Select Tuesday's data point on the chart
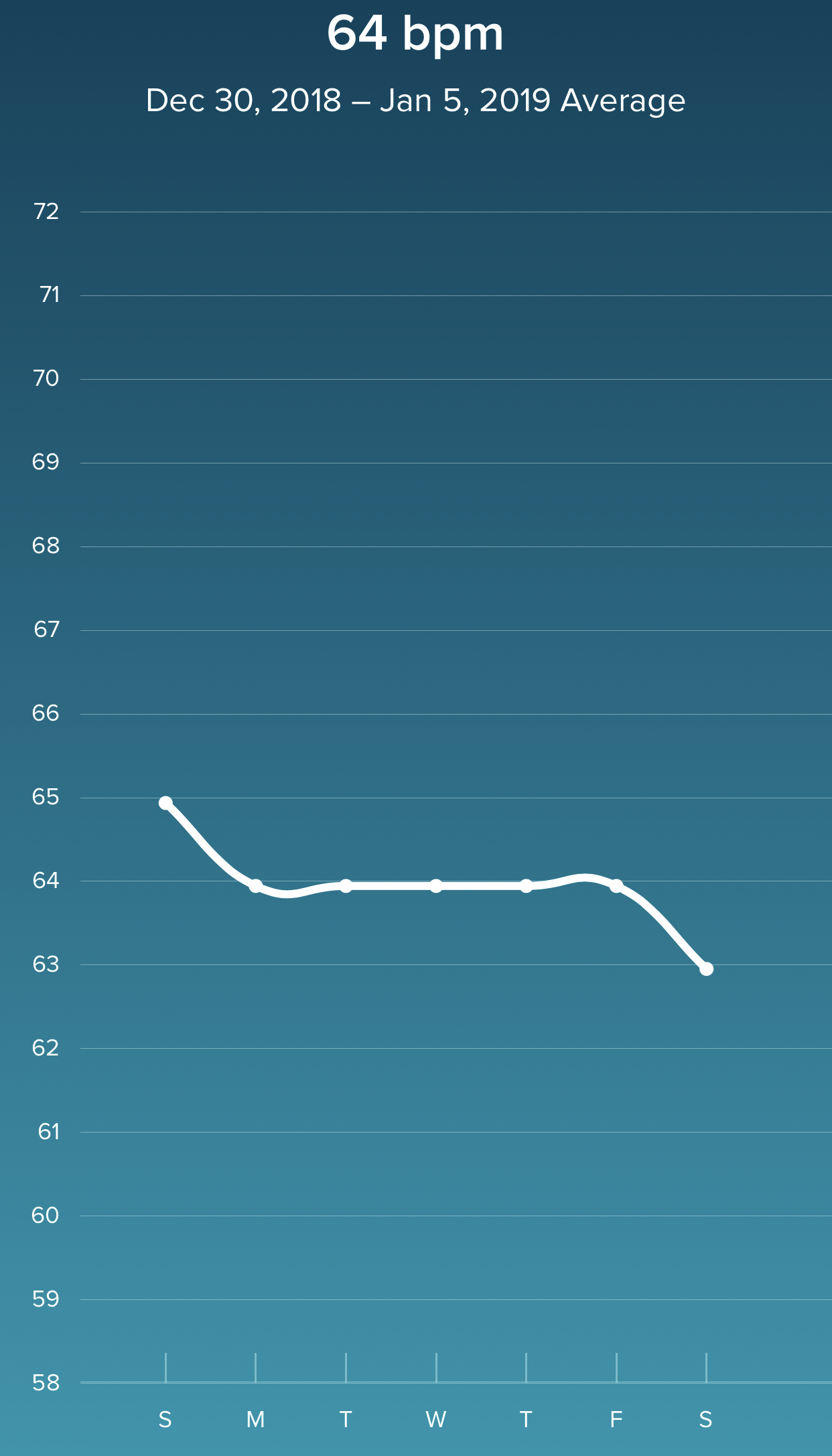 tap(346, 886)
